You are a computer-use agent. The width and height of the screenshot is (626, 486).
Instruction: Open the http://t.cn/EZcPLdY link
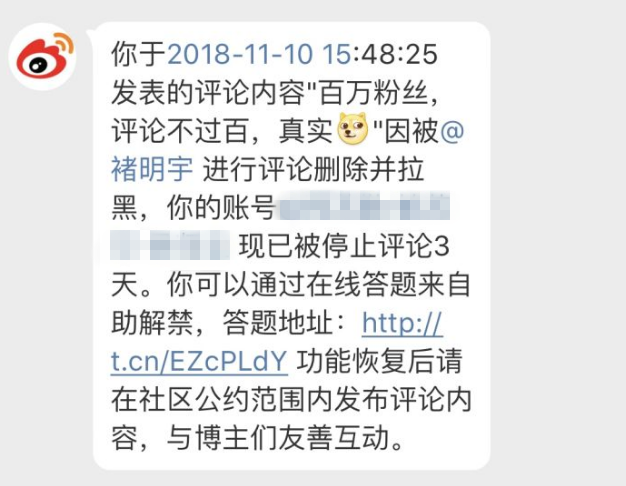click(x=199, y=360)
